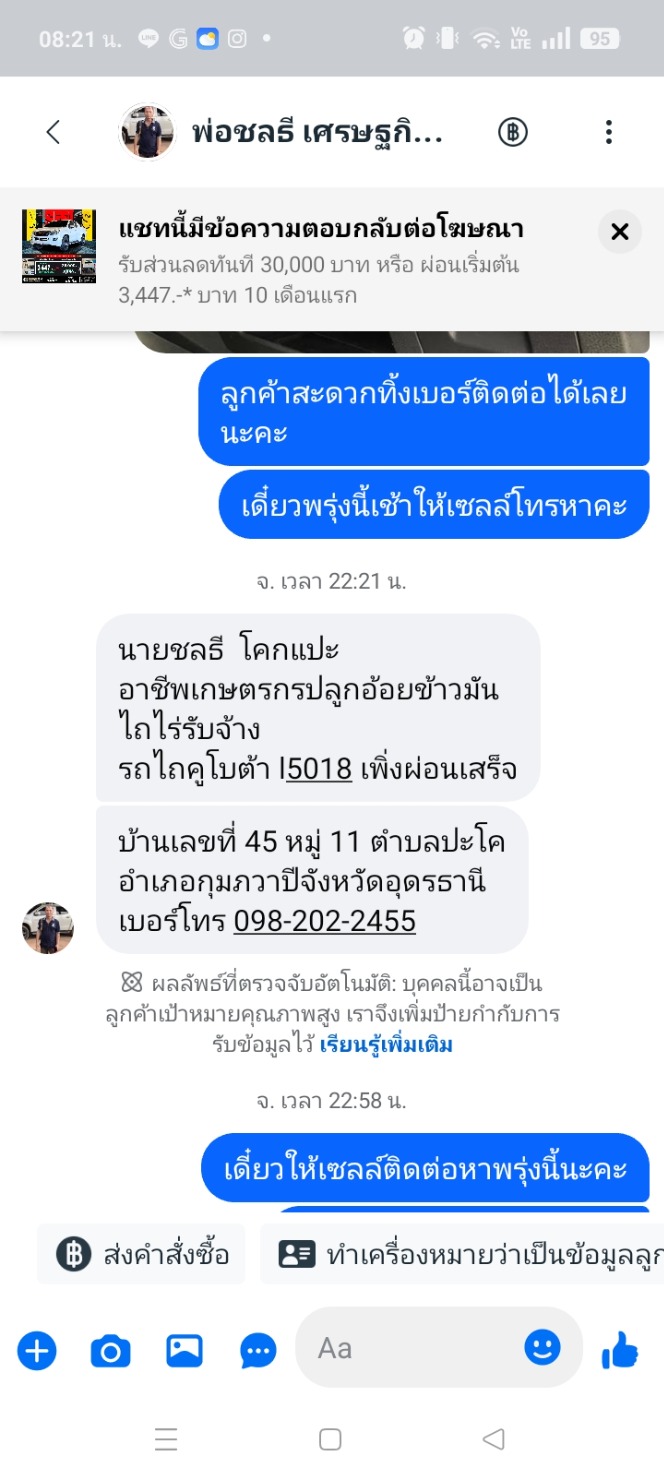The height and width of the screenshot is (1480, 664).
Task: Dismiss the ad reply banner
Action: tap(619, 232)
